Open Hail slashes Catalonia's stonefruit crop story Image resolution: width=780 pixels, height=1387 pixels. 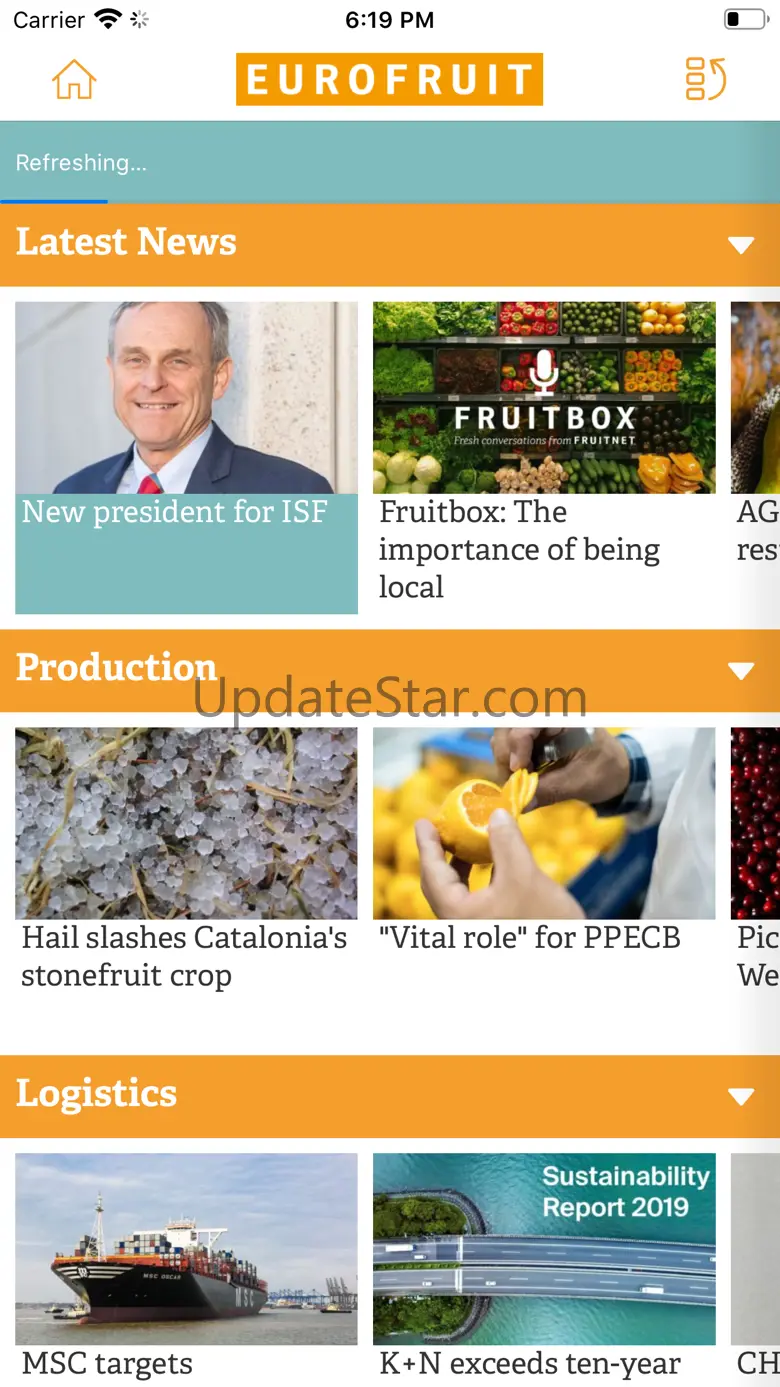[x=186, y=862]
